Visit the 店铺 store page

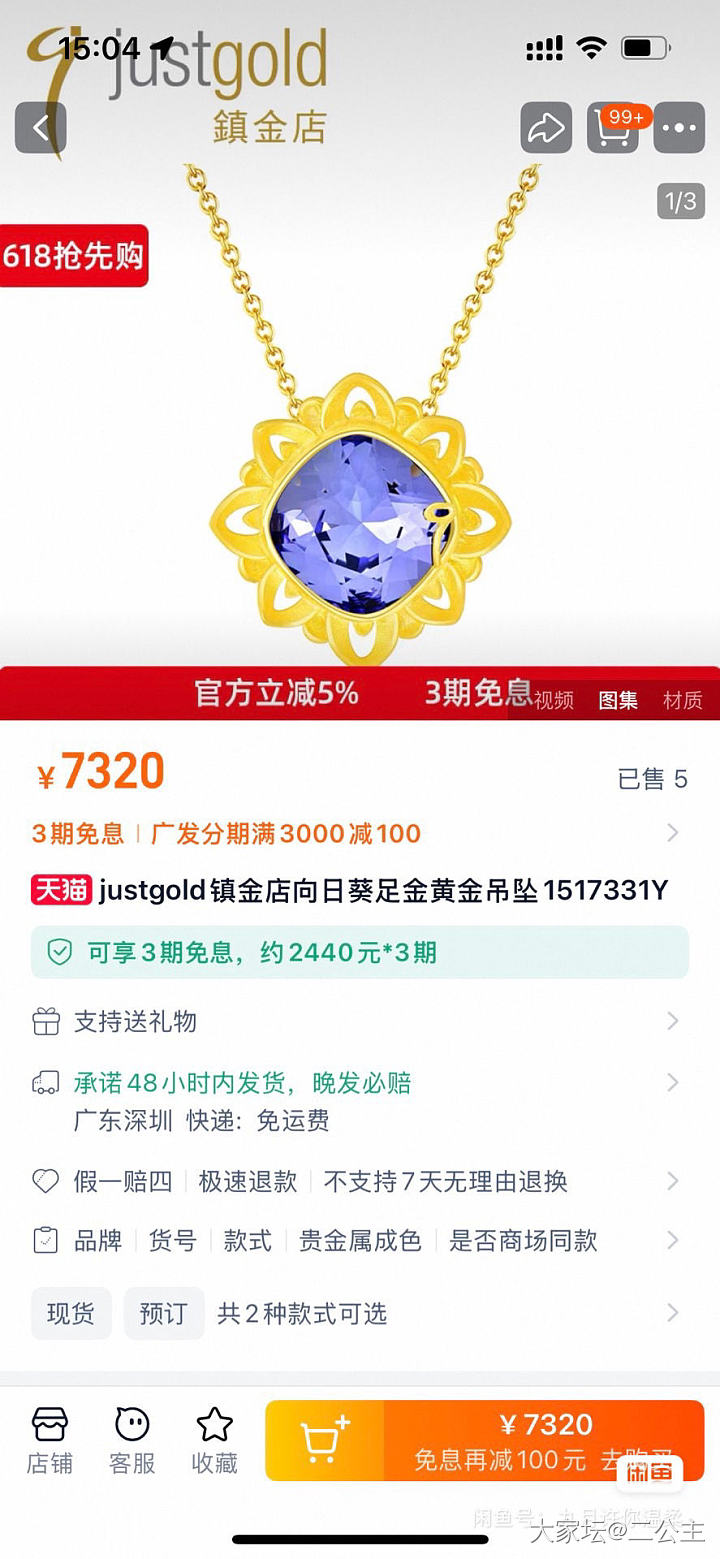[x=50, y=1441]
